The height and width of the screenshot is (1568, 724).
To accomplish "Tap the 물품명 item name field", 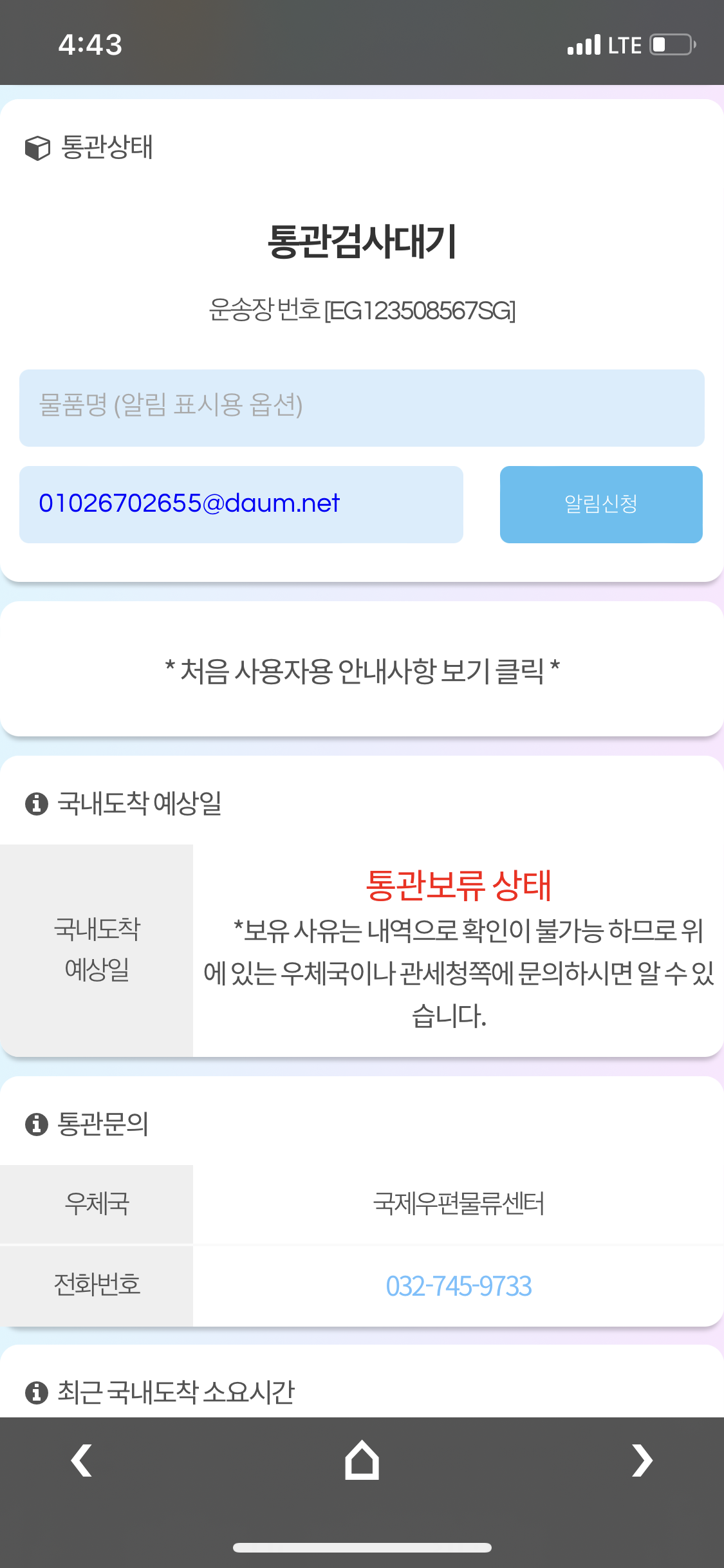I will [x=362, y=408].
